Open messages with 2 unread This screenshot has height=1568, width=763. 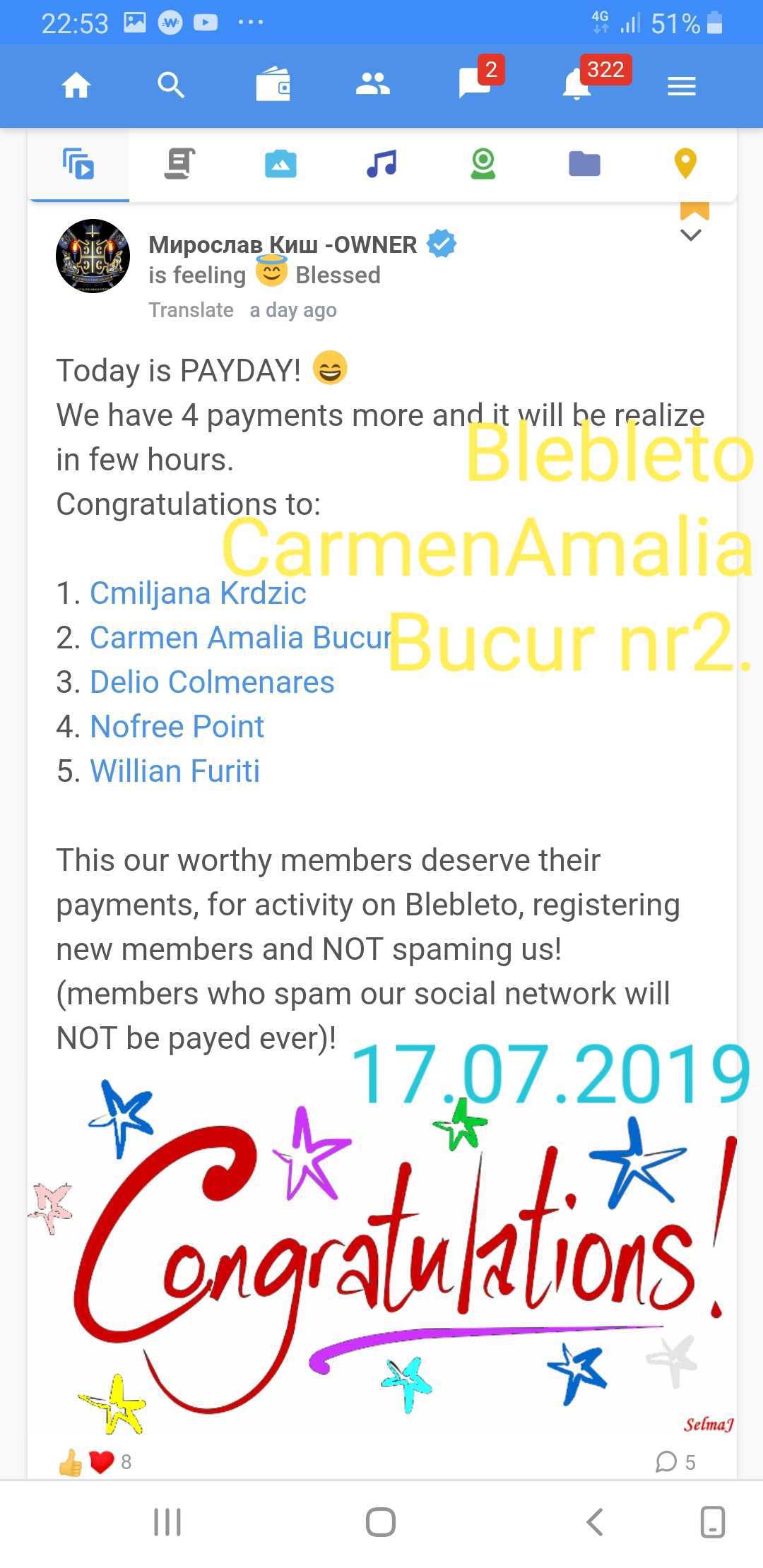475,83
